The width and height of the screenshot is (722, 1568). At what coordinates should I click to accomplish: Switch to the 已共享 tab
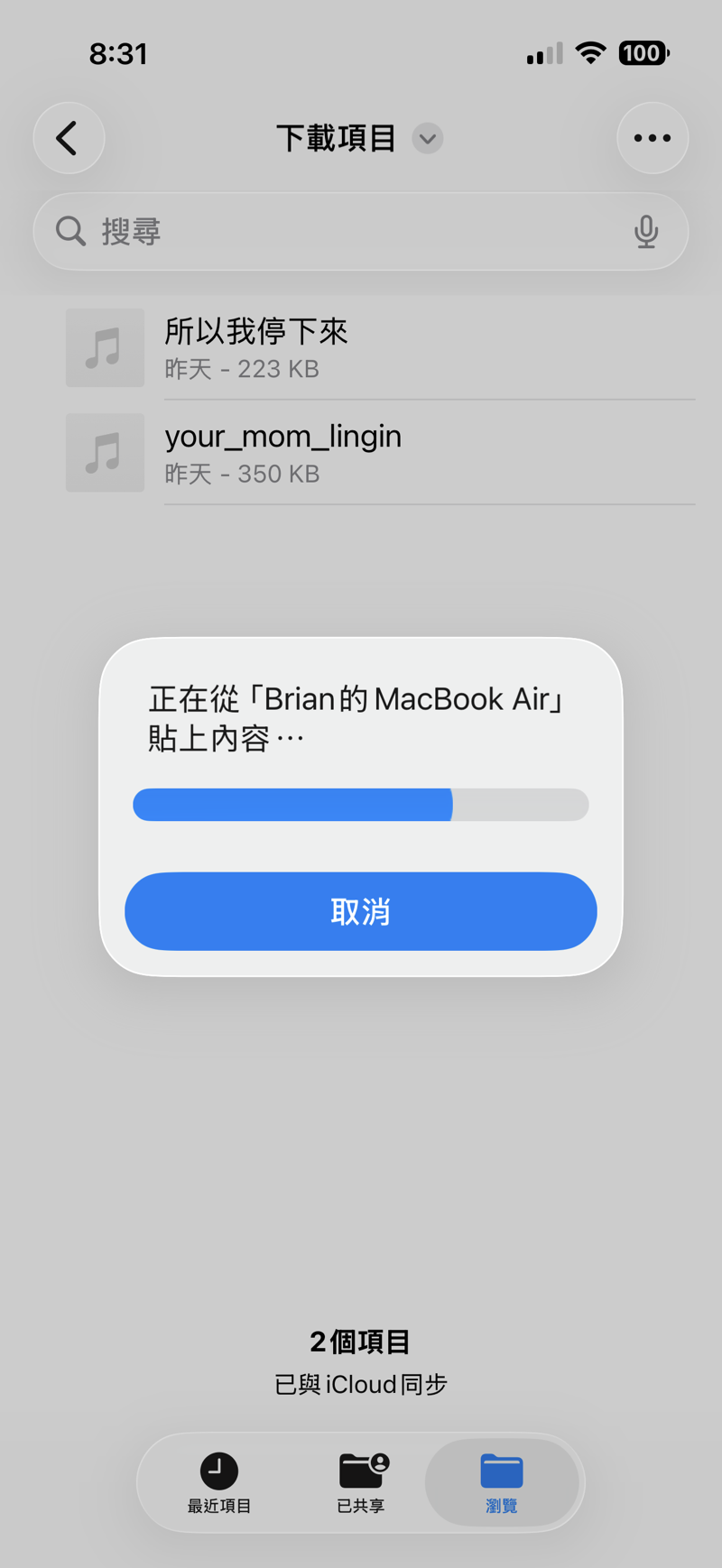tap(361, 1482)
